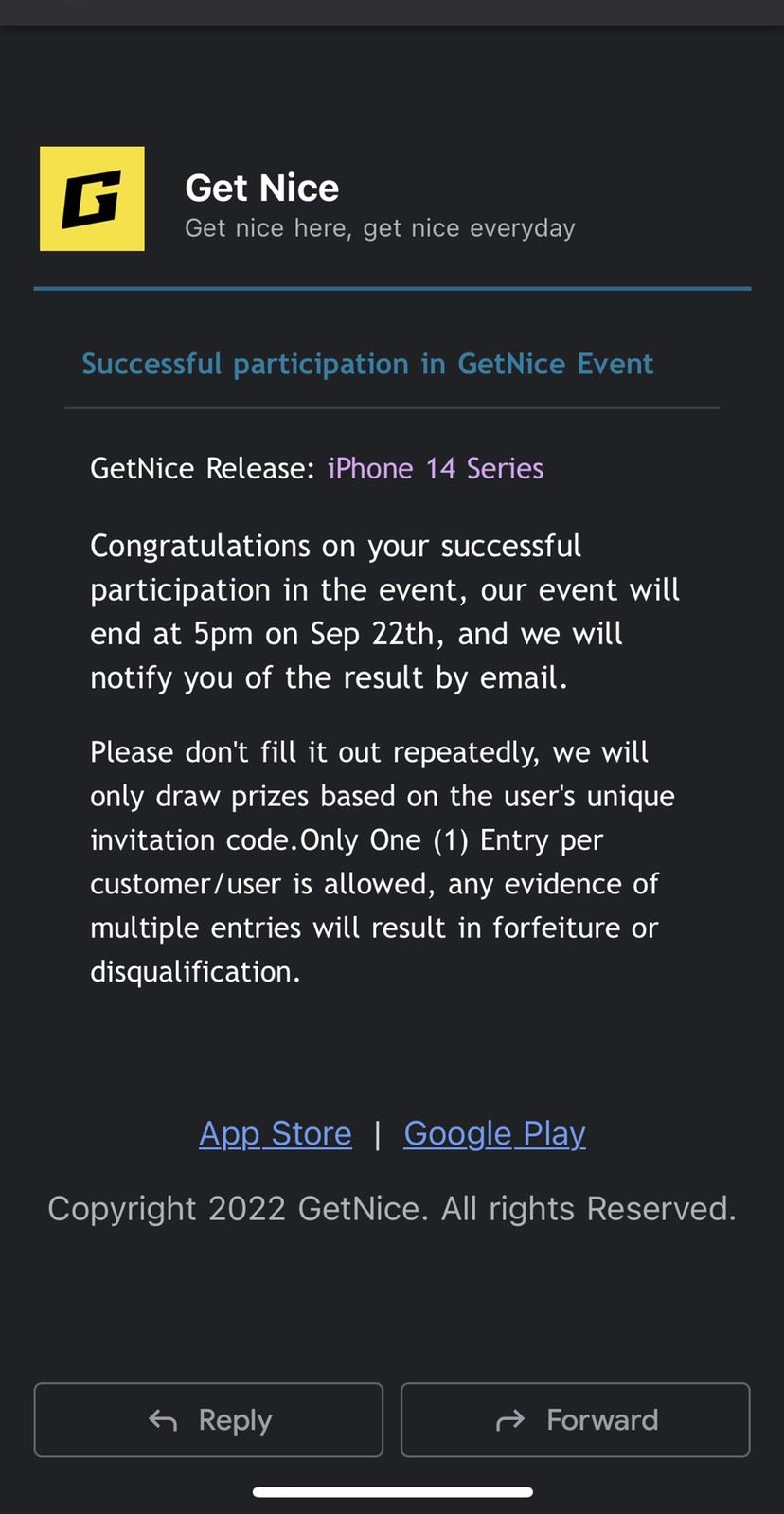Screen dimensions: 784x1514
Task: Forward this email
Action: (x=575, y=1419)
